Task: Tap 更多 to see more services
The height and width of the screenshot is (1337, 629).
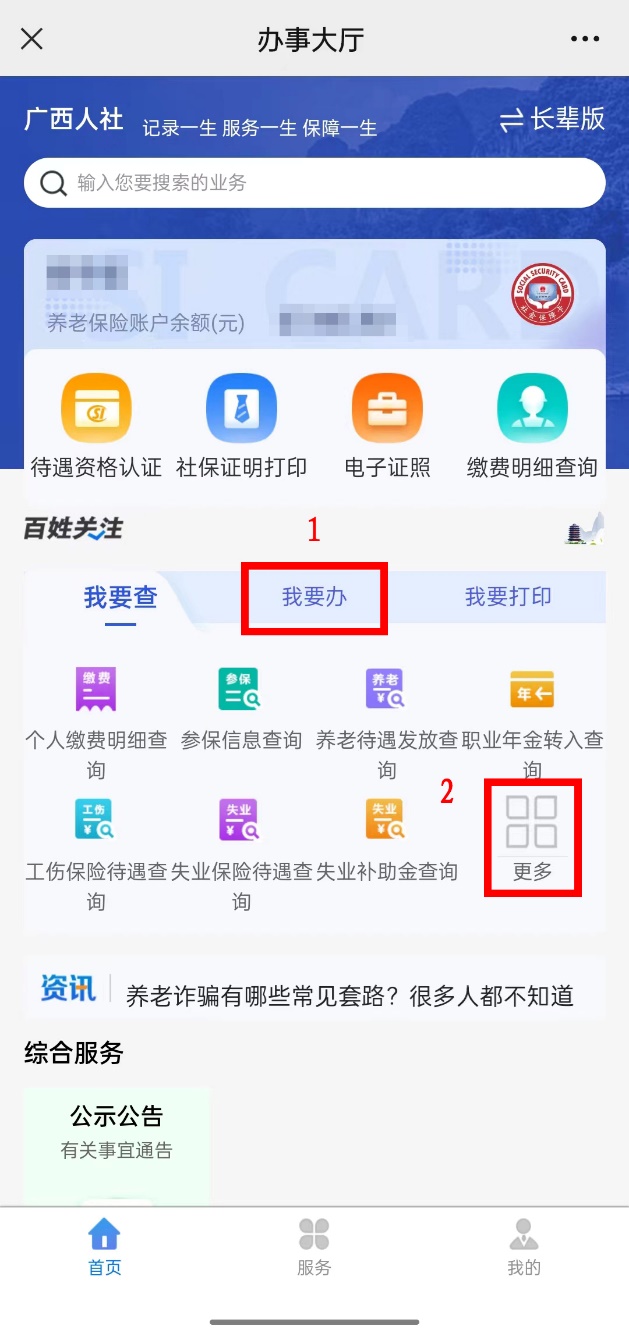Action: [x=532, y=840]
